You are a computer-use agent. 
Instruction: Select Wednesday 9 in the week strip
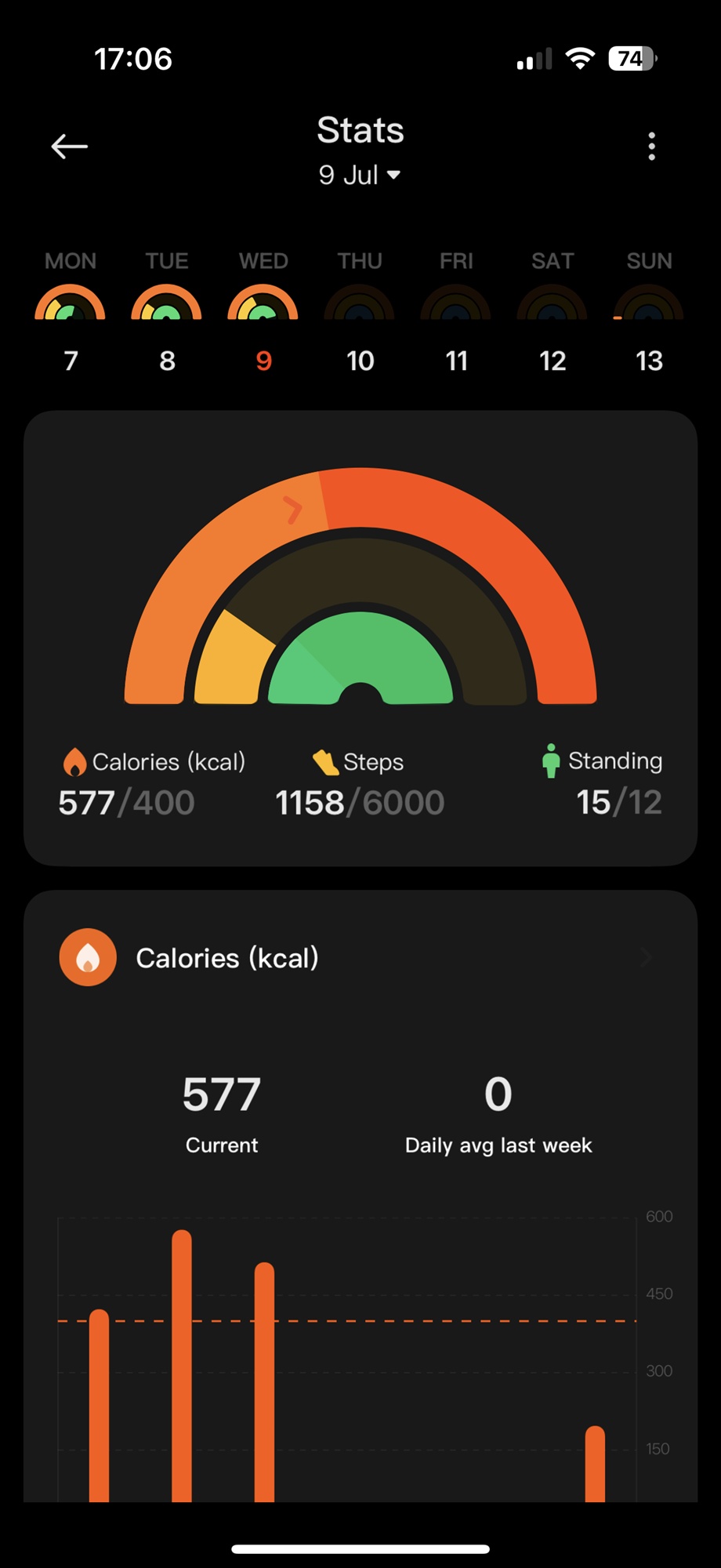pos(263,311)
